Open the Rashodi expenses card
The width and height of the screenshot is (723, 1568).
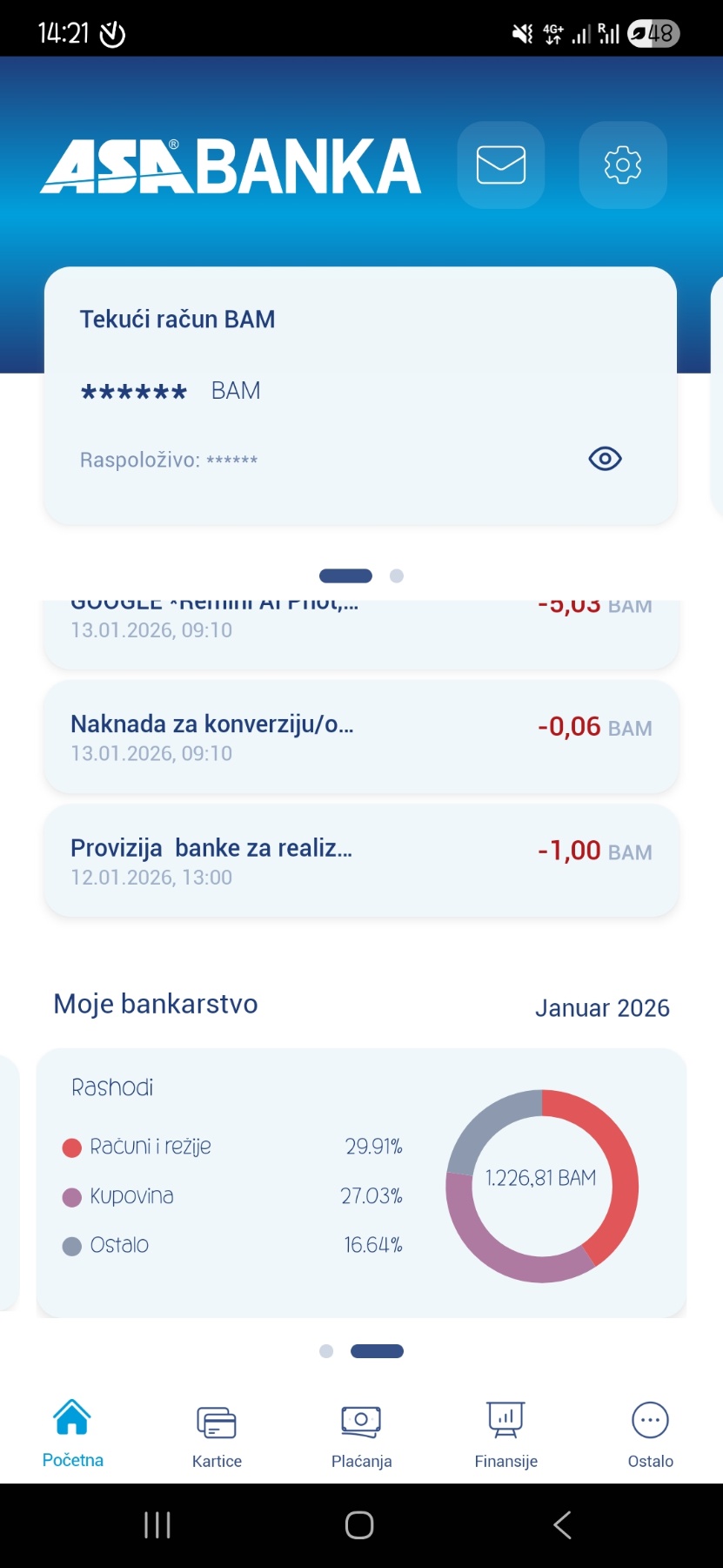(x=360, y=1182)
